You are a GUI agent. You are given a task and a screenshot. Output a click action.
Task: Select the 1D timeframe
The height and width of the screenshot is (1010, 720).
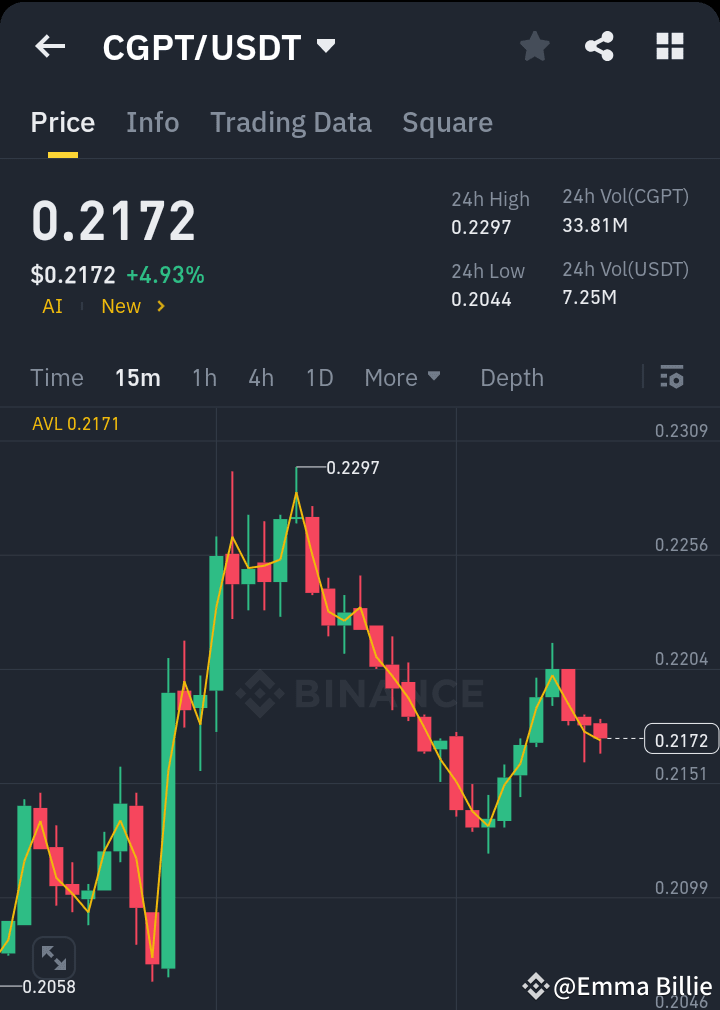click(x=318, y=378)
